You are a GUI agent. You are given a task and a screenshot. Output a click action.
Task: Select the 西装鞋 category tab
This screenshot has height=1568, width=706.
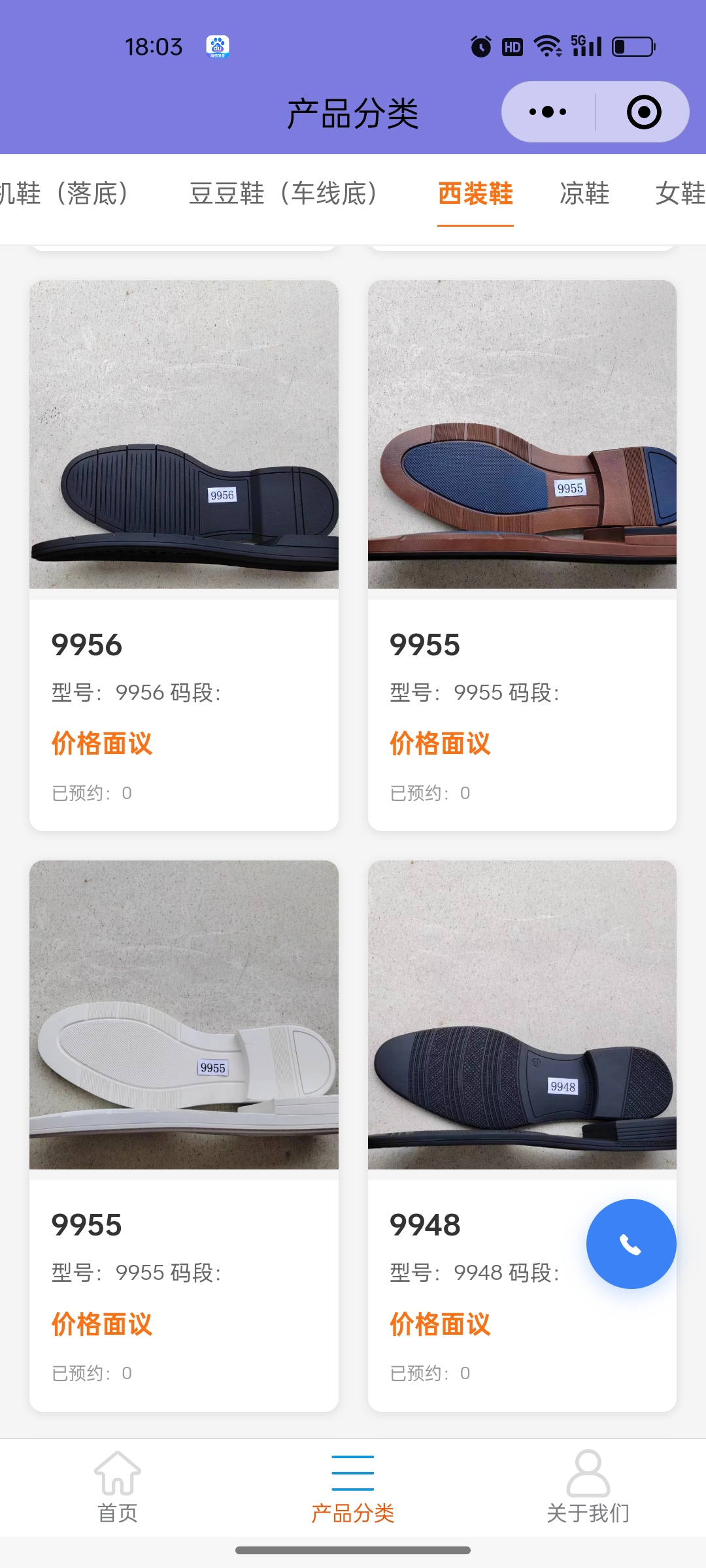point(475,193)
